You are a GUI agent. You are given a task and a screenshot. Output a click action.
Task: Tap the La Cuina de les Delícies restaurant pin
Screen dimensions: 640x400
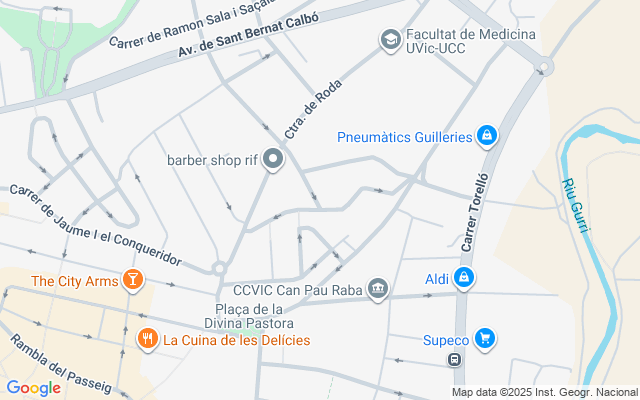[147, 339]
